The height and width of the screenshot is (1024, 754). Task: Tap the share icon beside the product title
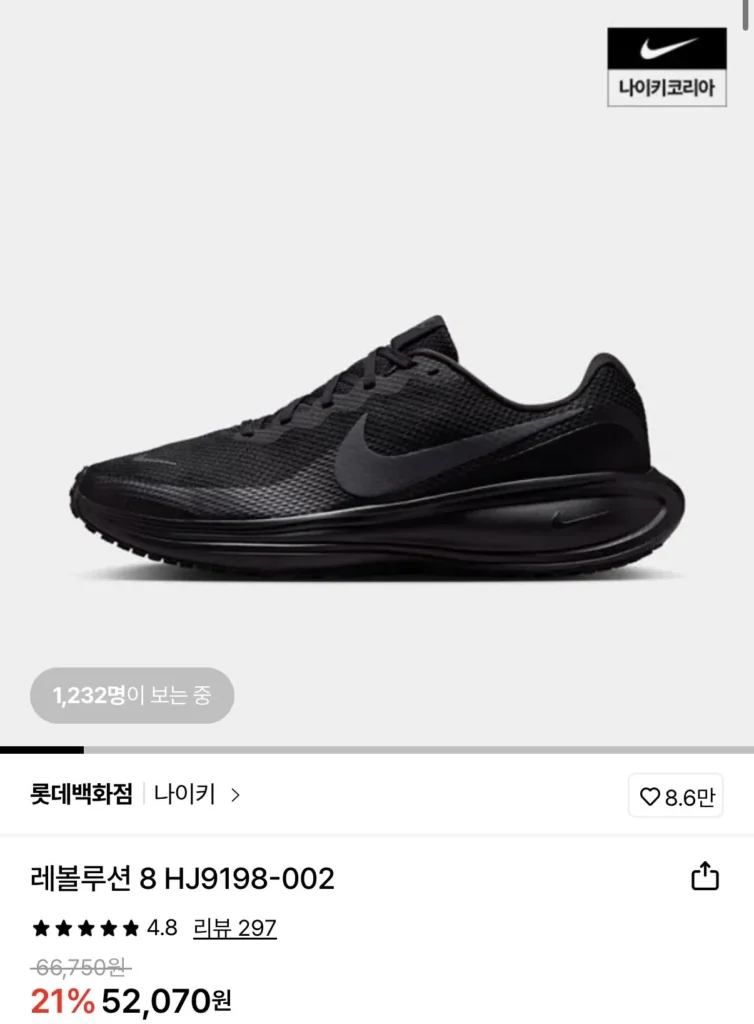point(707,875)
